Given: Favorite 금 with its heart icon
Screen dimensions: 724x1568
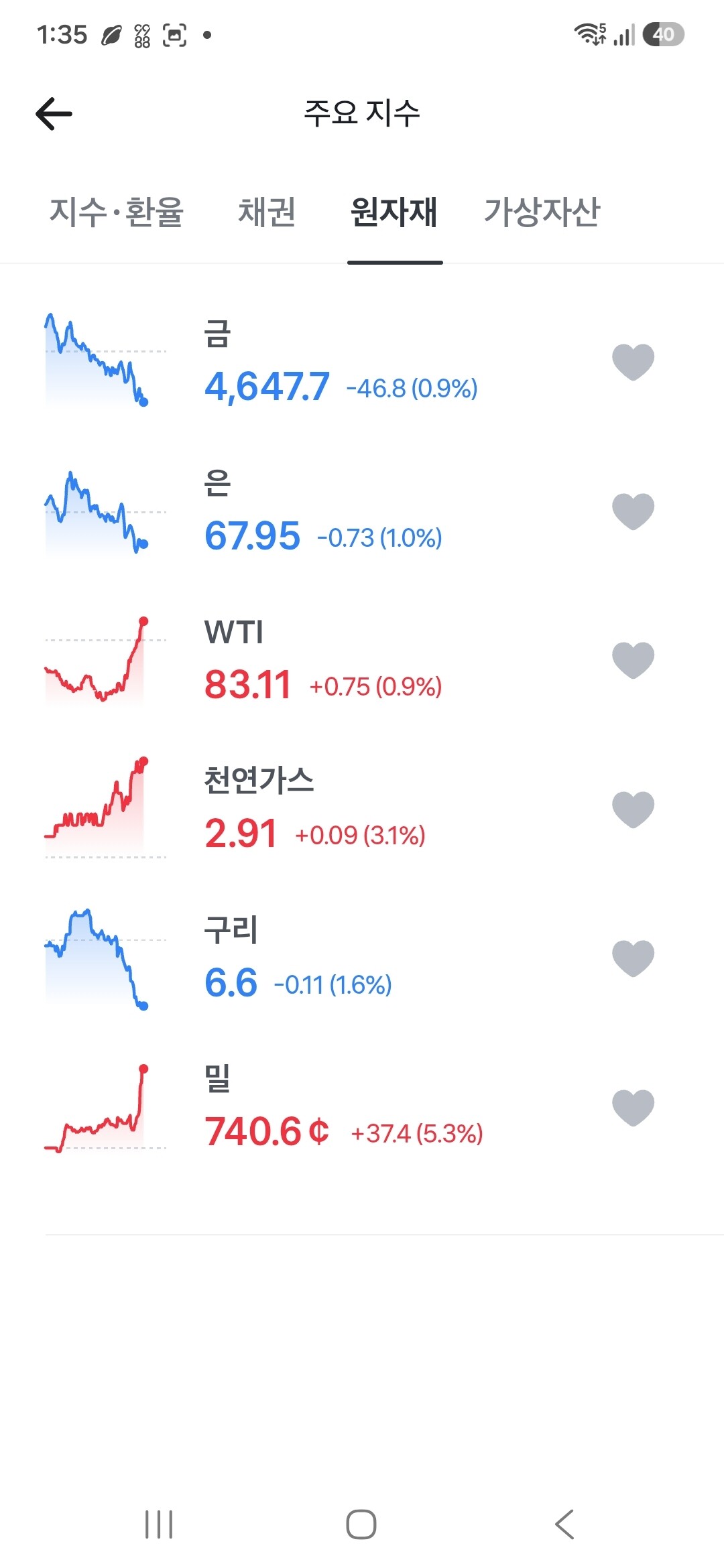Looking at the screenshot, I should 633,362.
